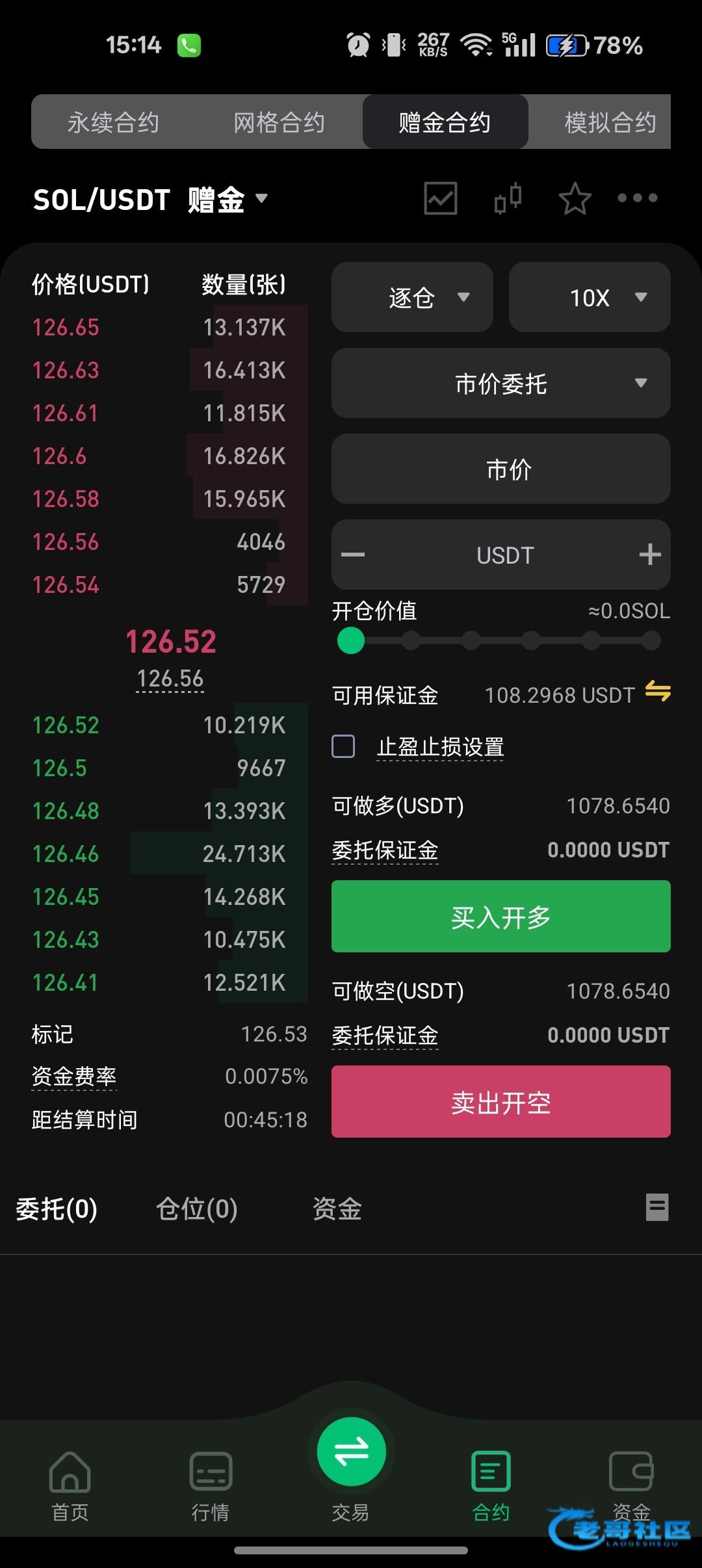Go to 行情 in the bottom navigation

coord(210,1487)
